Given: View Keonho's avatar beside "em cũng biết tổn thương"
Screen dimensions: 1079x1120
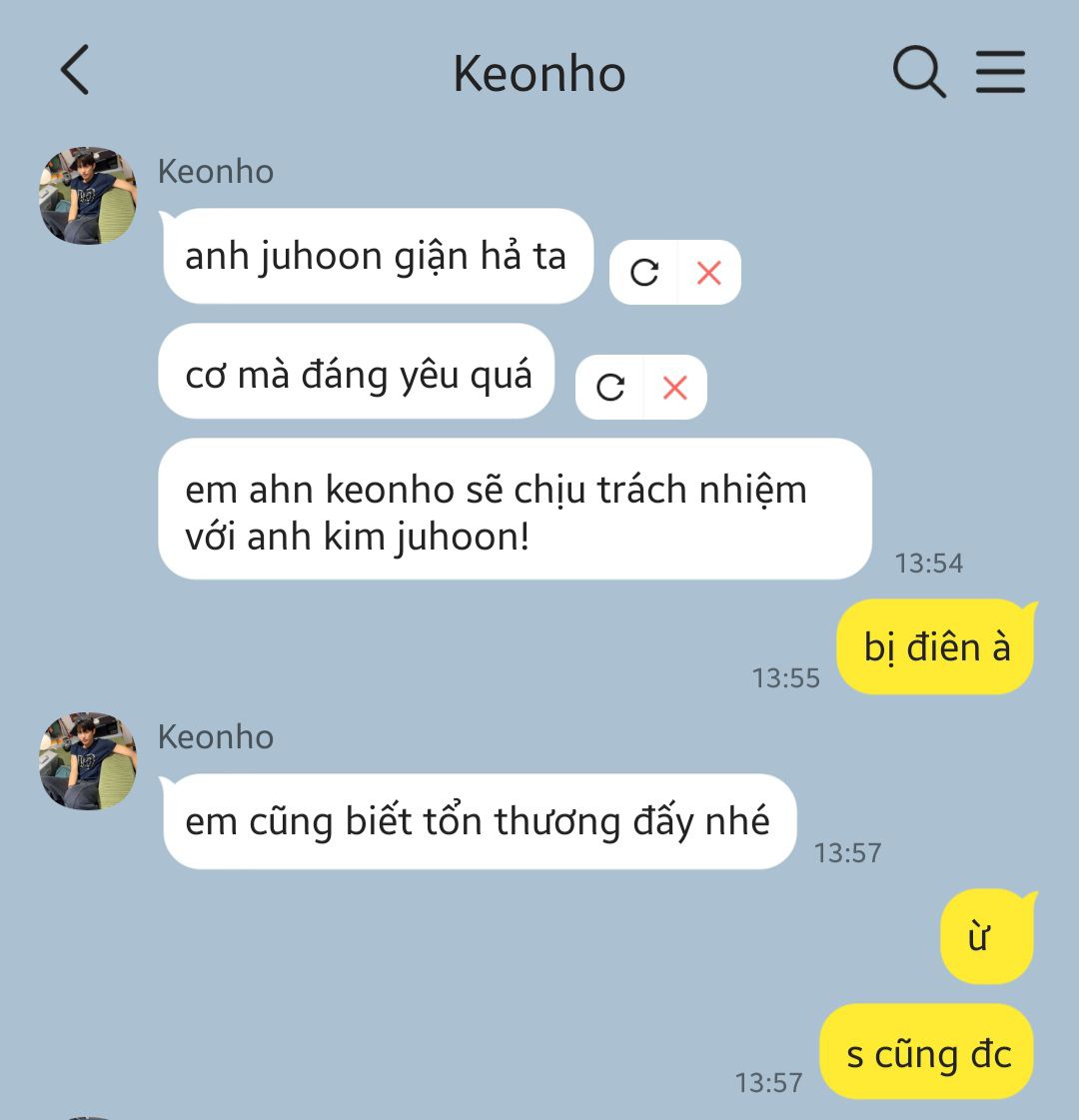Looking at the screenshot, I should tap(88, 760).
